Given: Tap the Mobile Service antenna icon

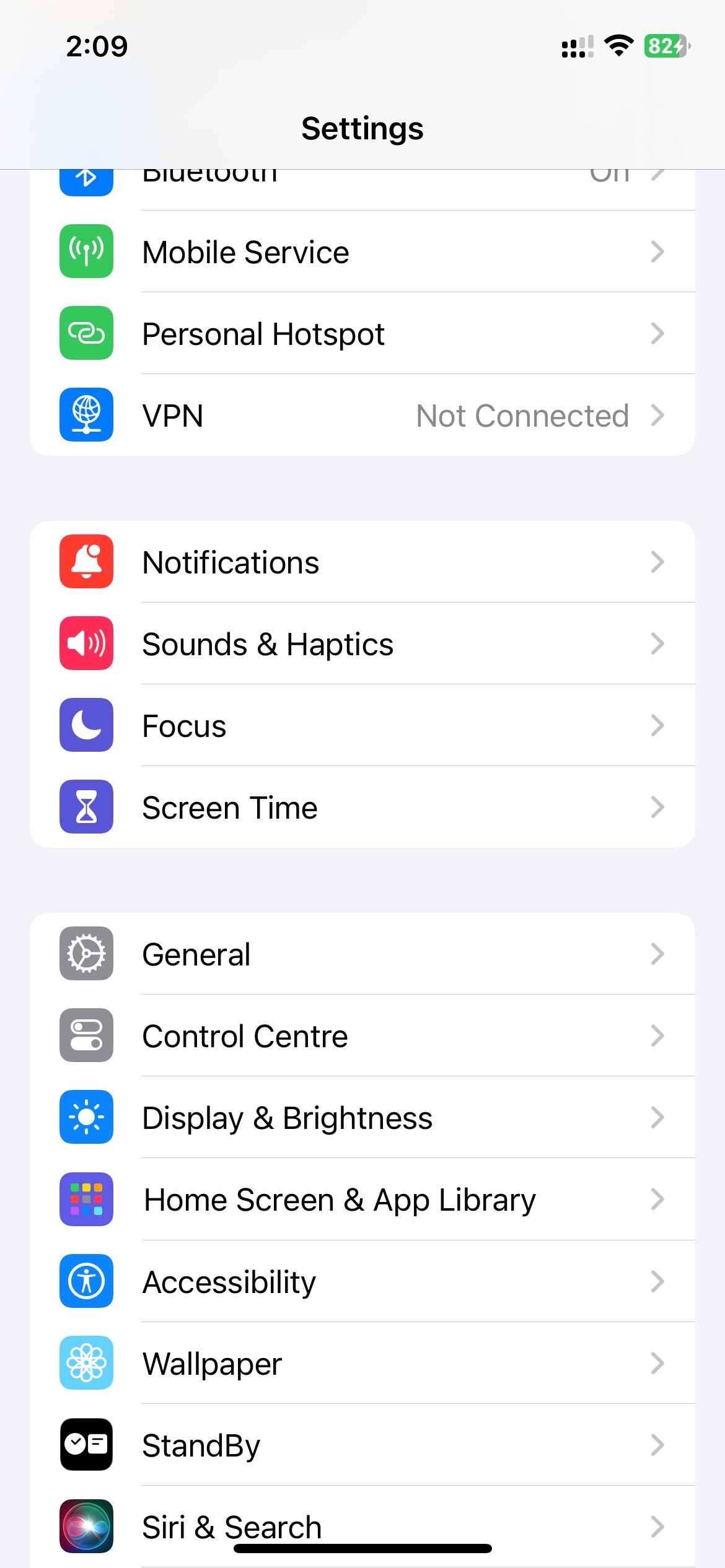Looking at the screenshot, I should click(x=86, y=251).
